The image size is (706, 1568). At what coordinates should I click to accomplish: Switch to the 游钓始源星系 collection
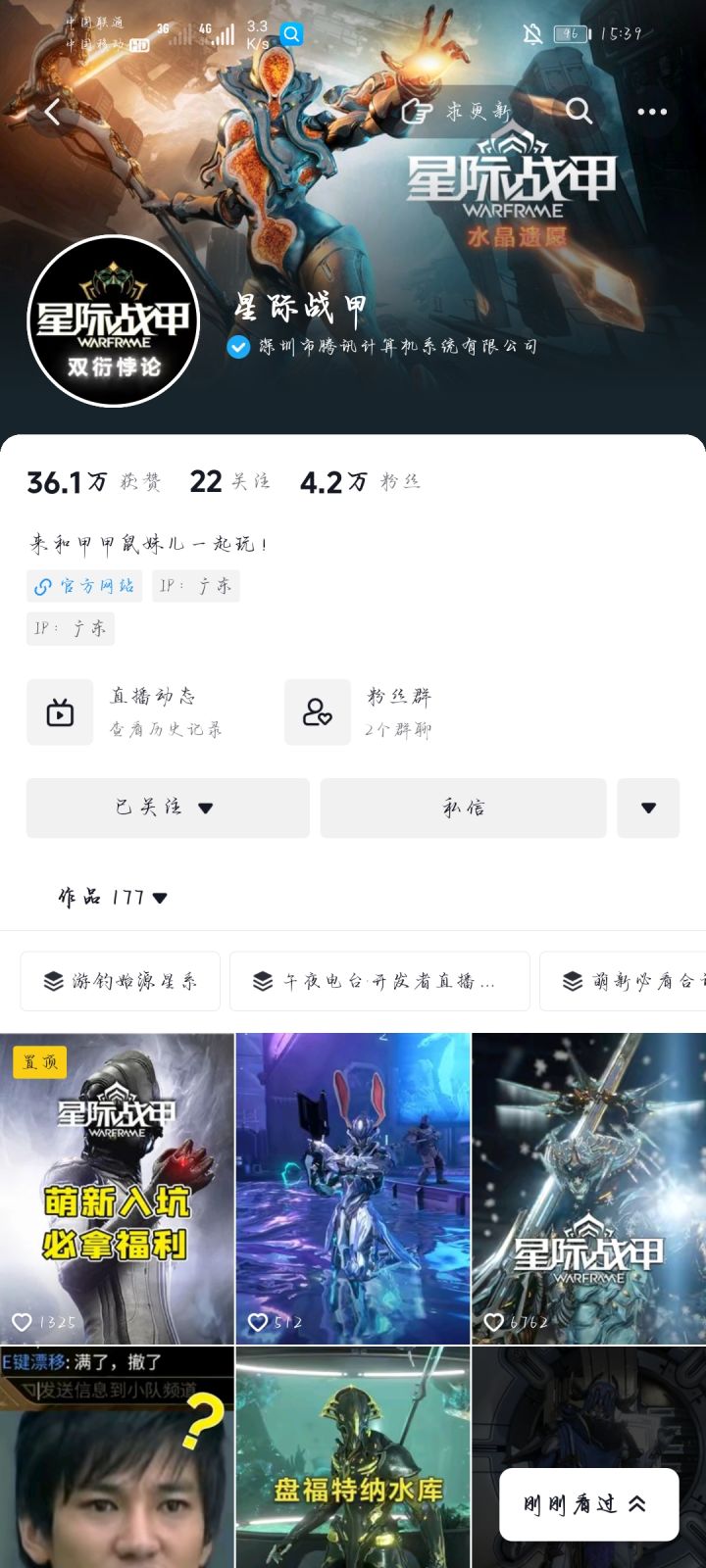point(120,981)
